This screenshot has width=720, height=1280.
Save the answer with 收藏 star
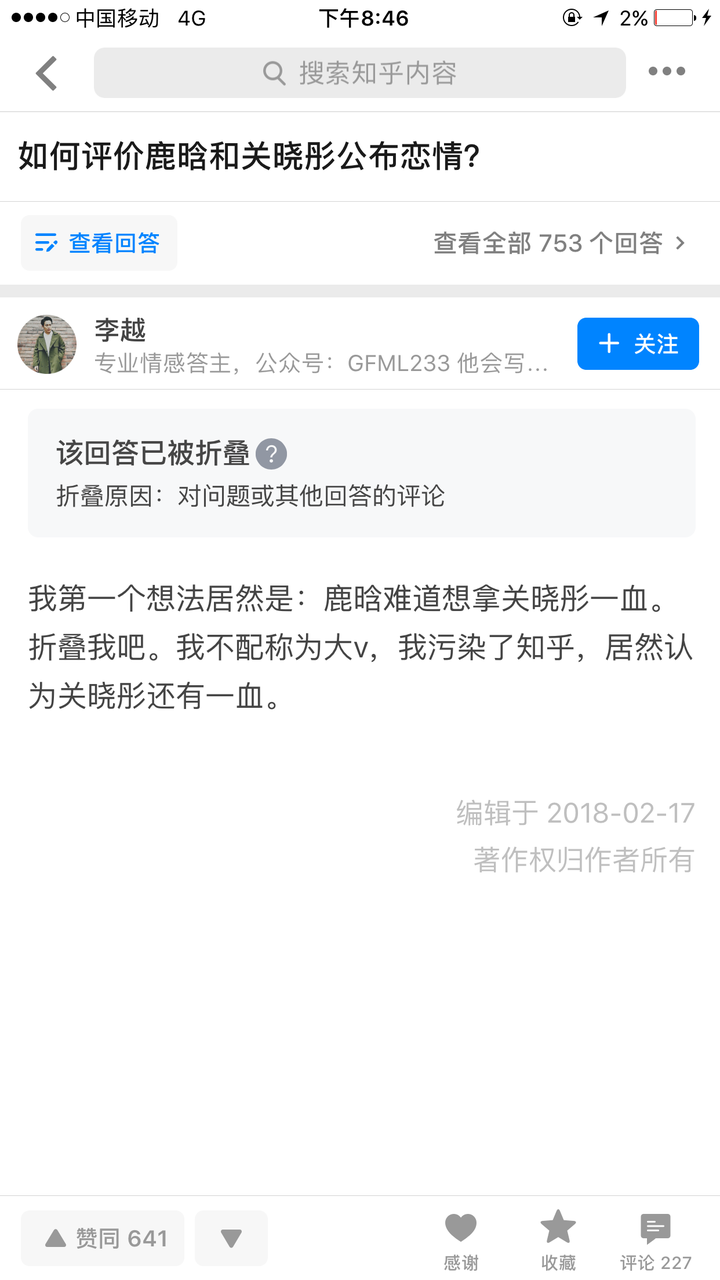click(x=558, y=1238)
